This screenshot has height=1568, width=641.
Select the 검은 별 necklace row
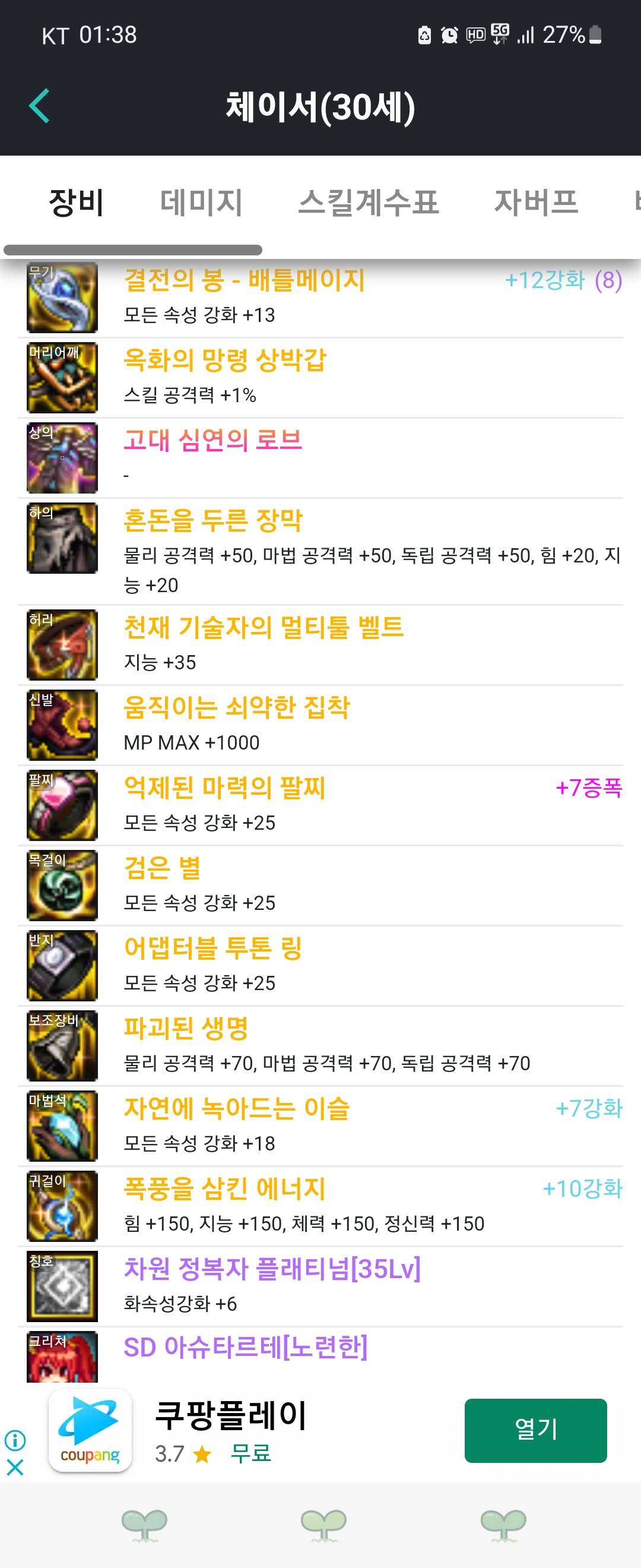click(163, 868)
